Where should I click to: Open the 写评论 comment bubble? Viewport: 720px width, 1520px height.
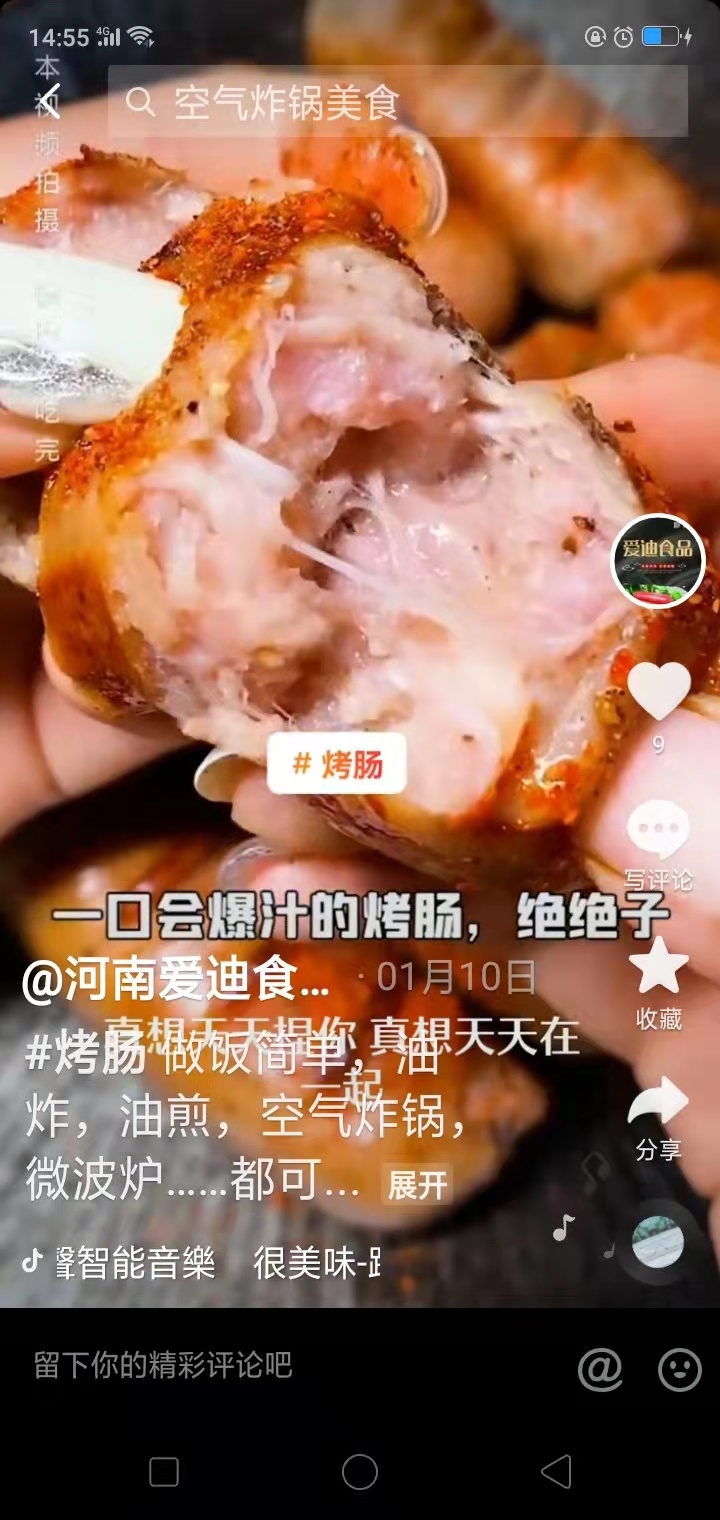pos(658,832)
